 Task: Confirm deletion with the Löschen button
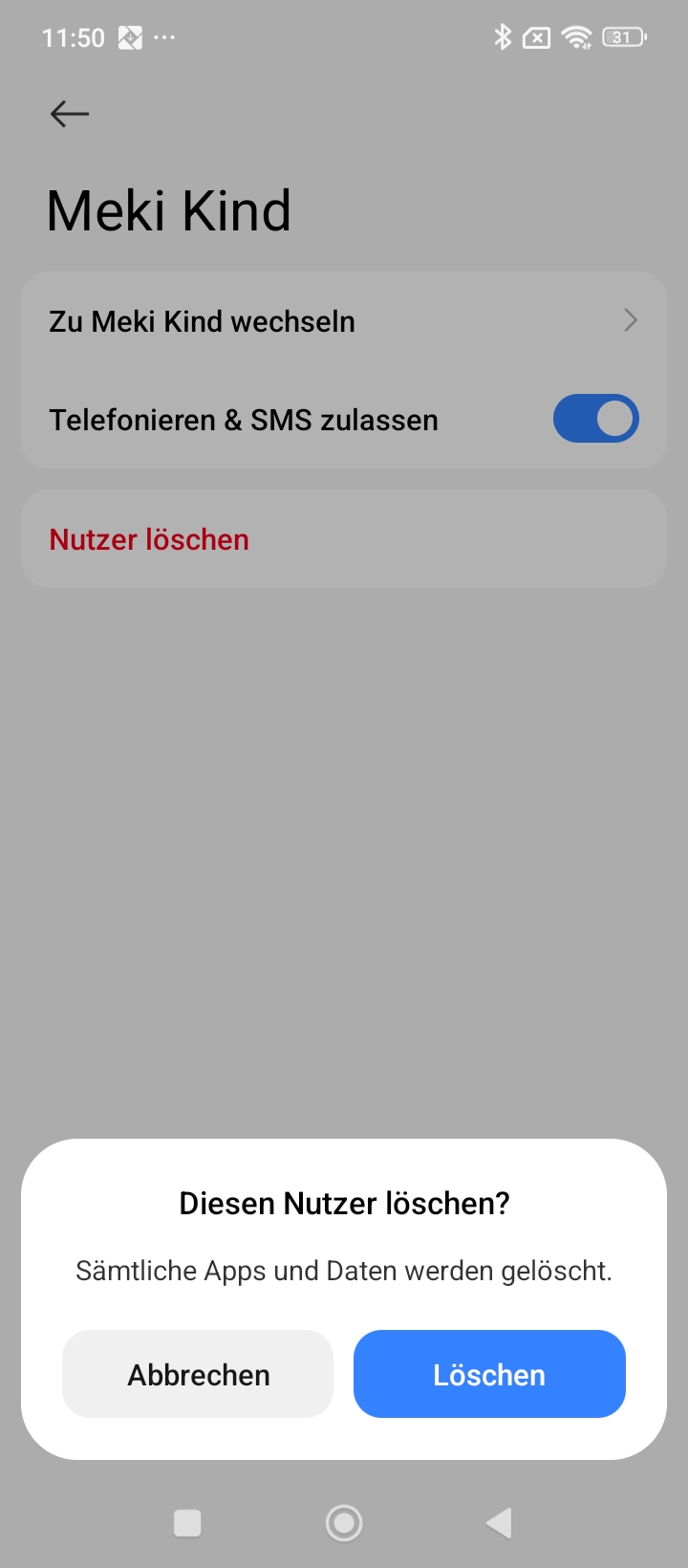coord(489,1374)
